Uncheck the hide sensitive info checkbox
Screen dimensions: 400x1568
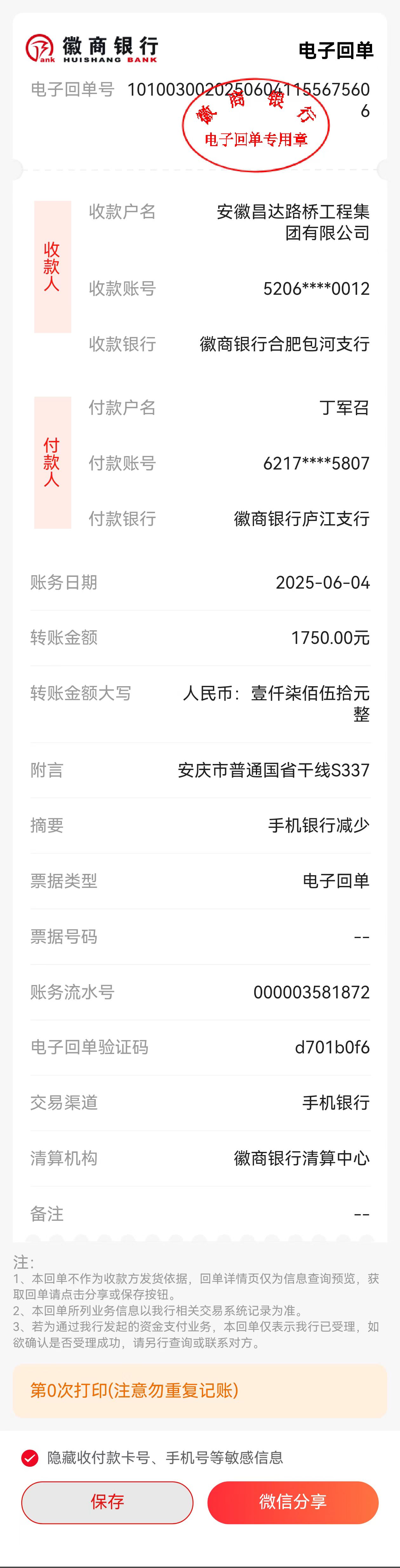[x=30, y=1458]
